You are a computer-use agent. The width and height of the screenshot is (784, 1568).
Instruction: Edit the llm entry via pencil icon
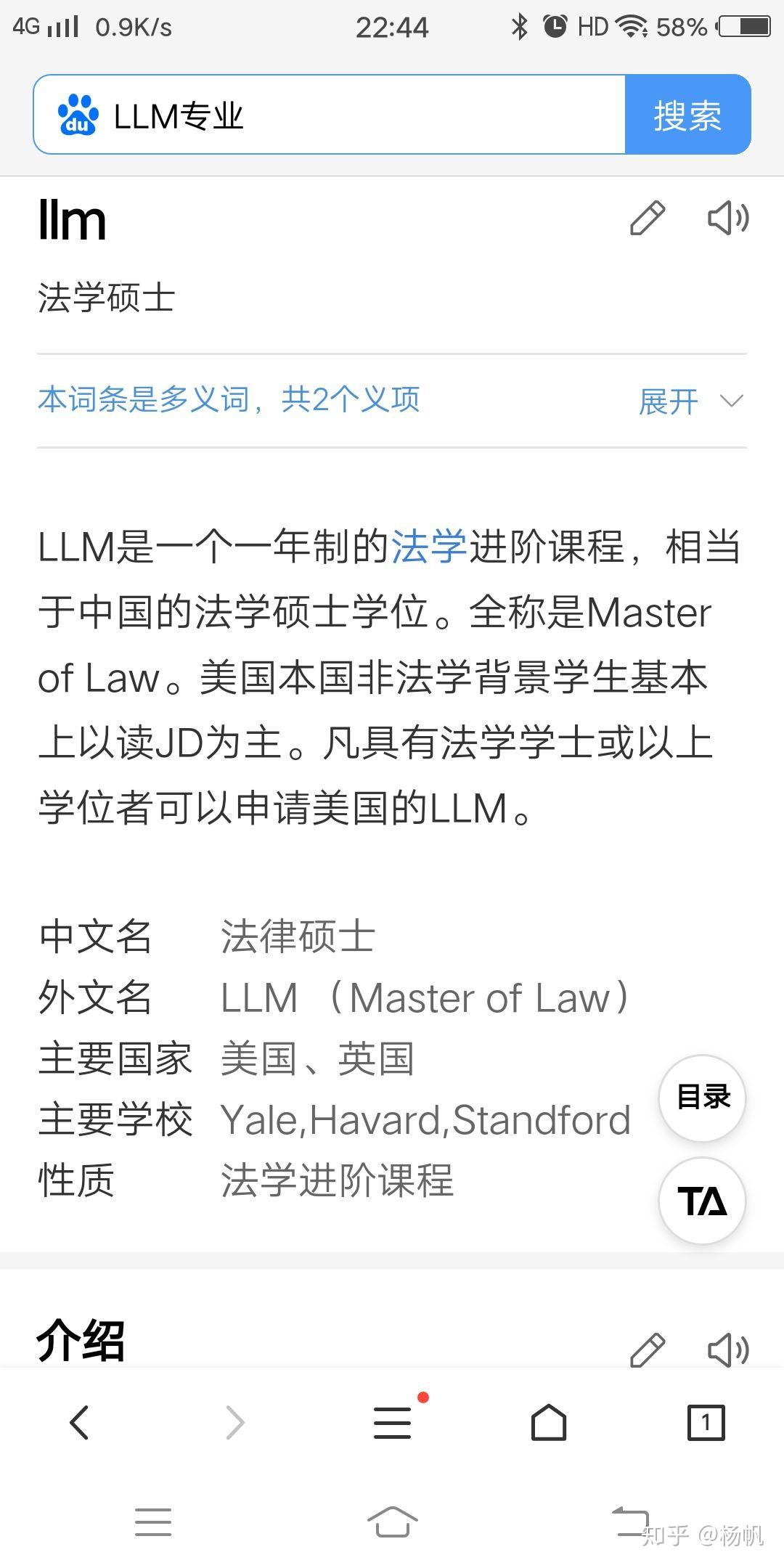tap(647, 219)
